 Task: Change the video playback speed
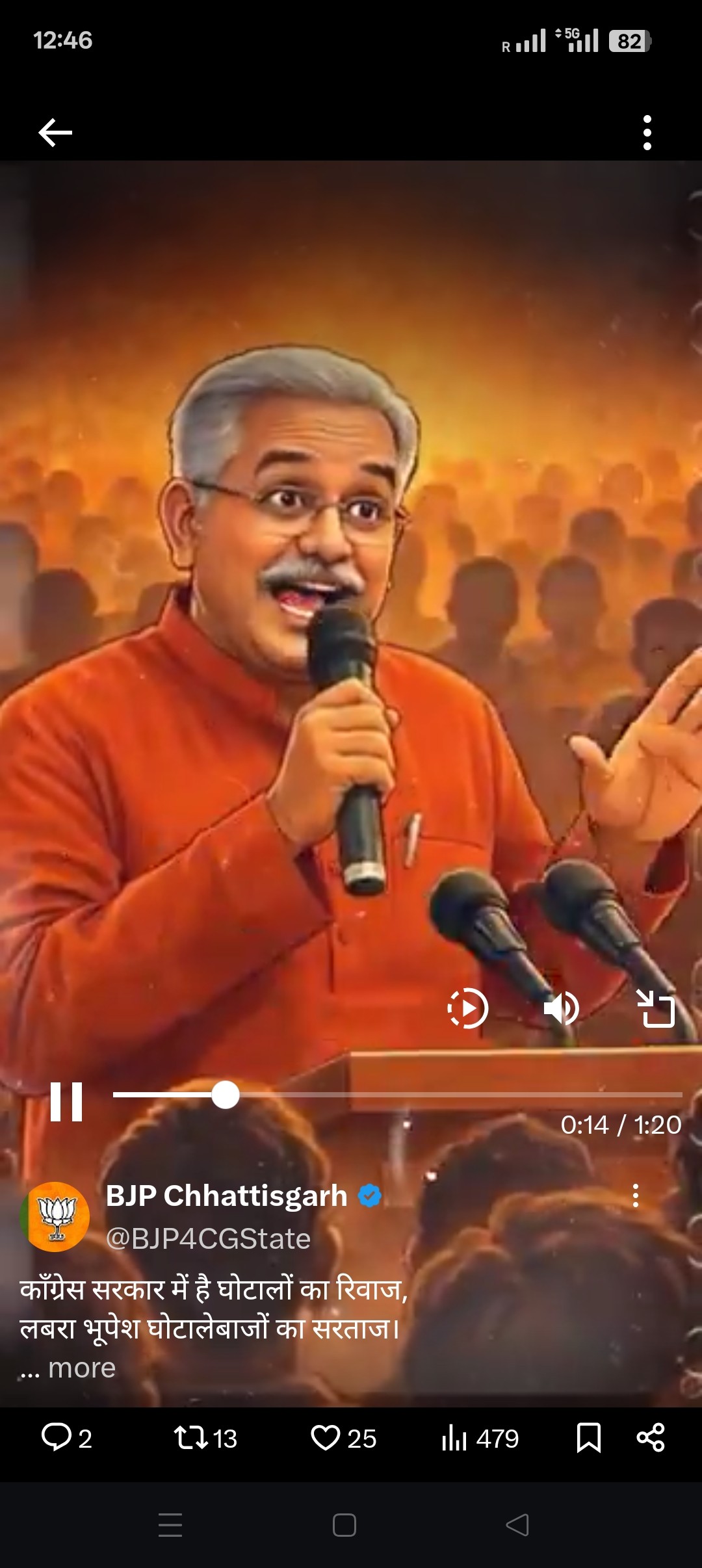pos(467,1008)
